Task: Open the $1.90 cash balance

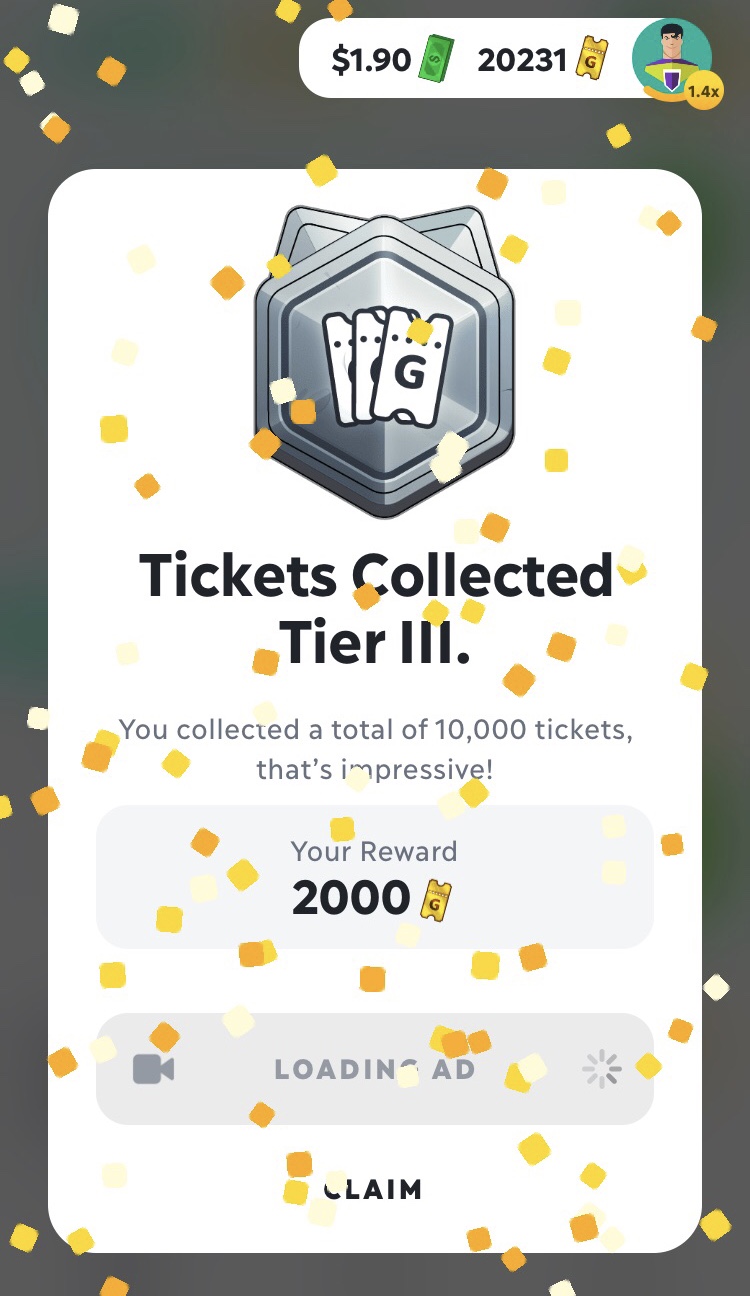Action: (391, 61)
